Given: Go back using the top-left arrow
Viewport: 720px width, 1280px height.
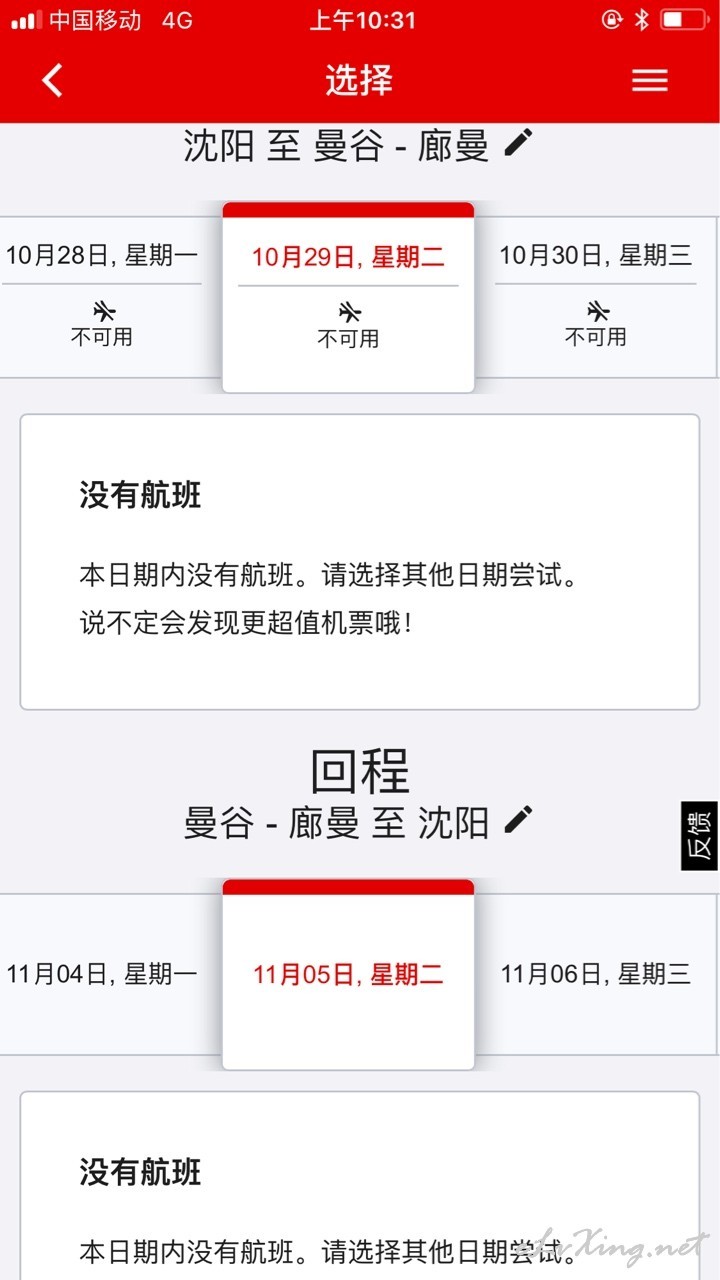Looking at the screenshot, I should [53, 80].
